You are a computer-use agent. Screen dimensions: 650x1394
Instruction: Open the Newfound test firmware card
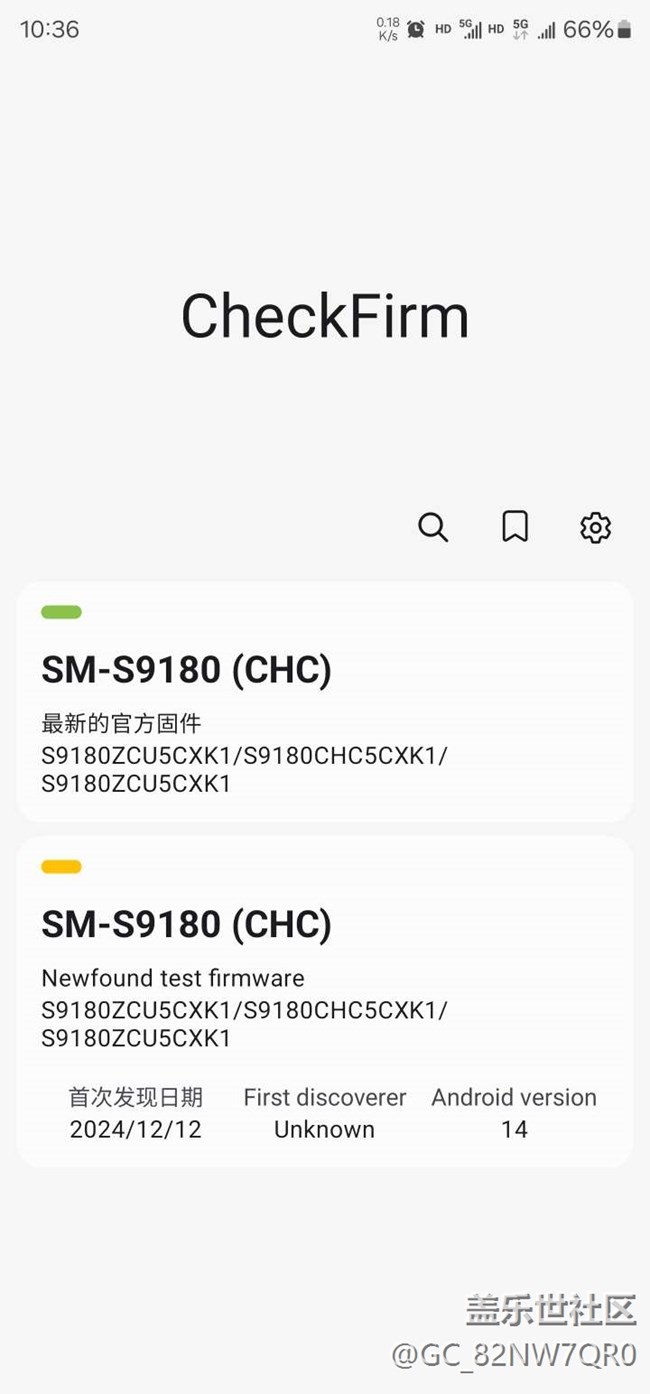(324, 1000)
